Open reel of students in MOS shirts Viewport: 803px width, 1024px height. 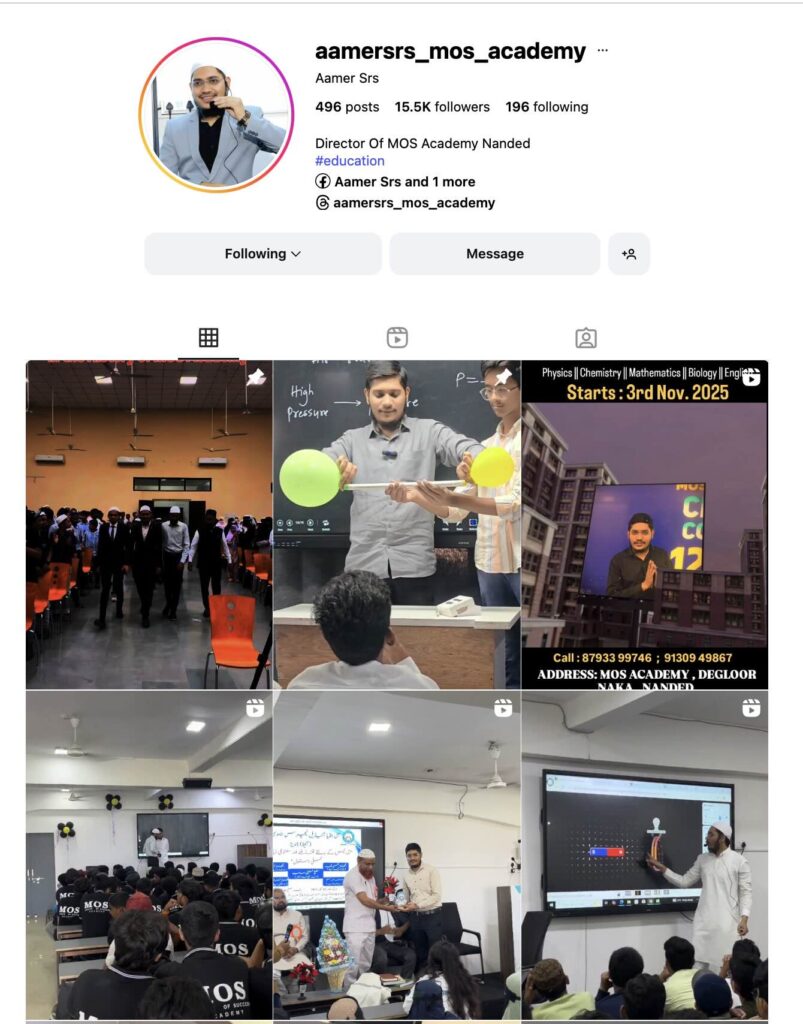click(149, 855)
